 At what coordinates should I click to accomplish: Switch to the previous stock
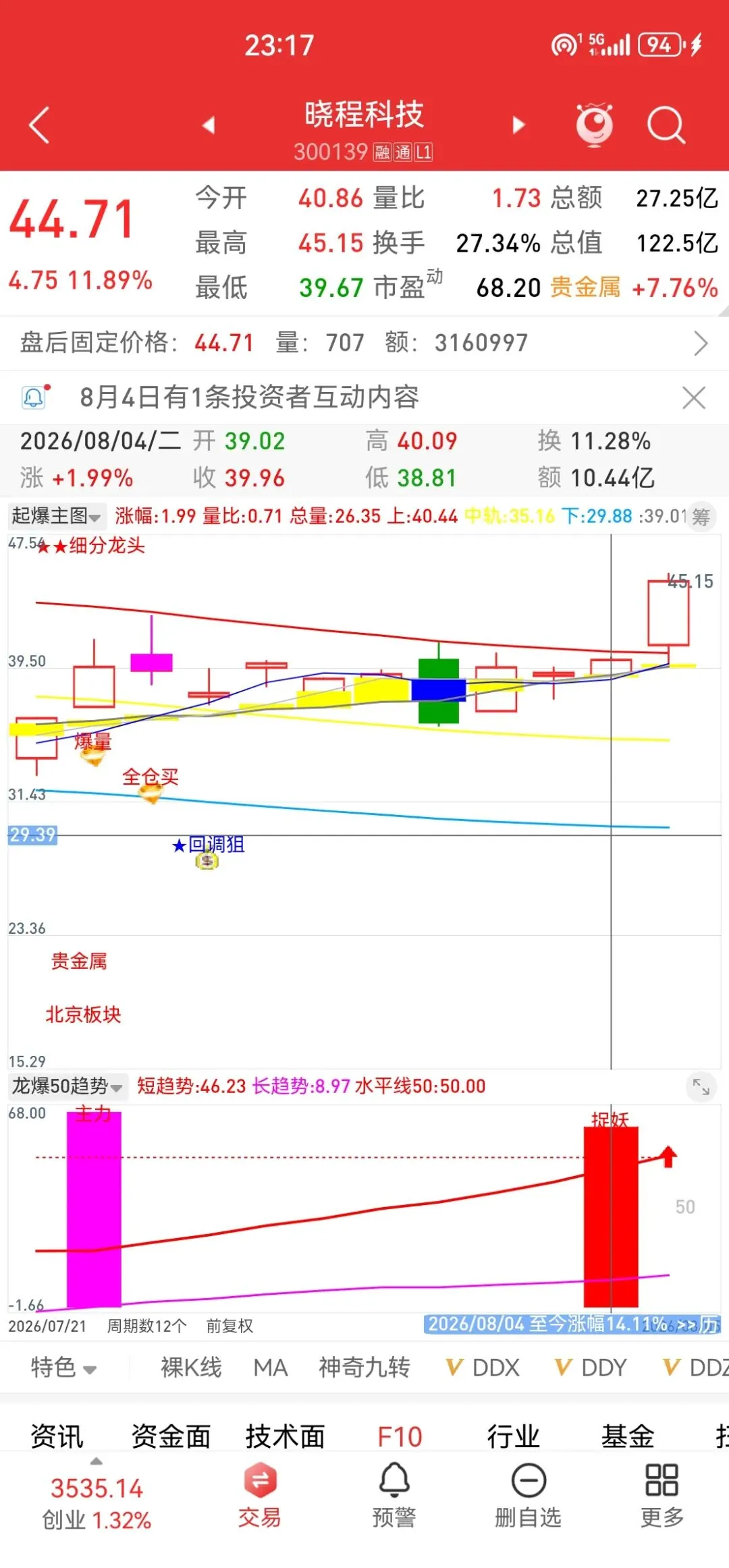pyautogui.click(x=209, y=125)
